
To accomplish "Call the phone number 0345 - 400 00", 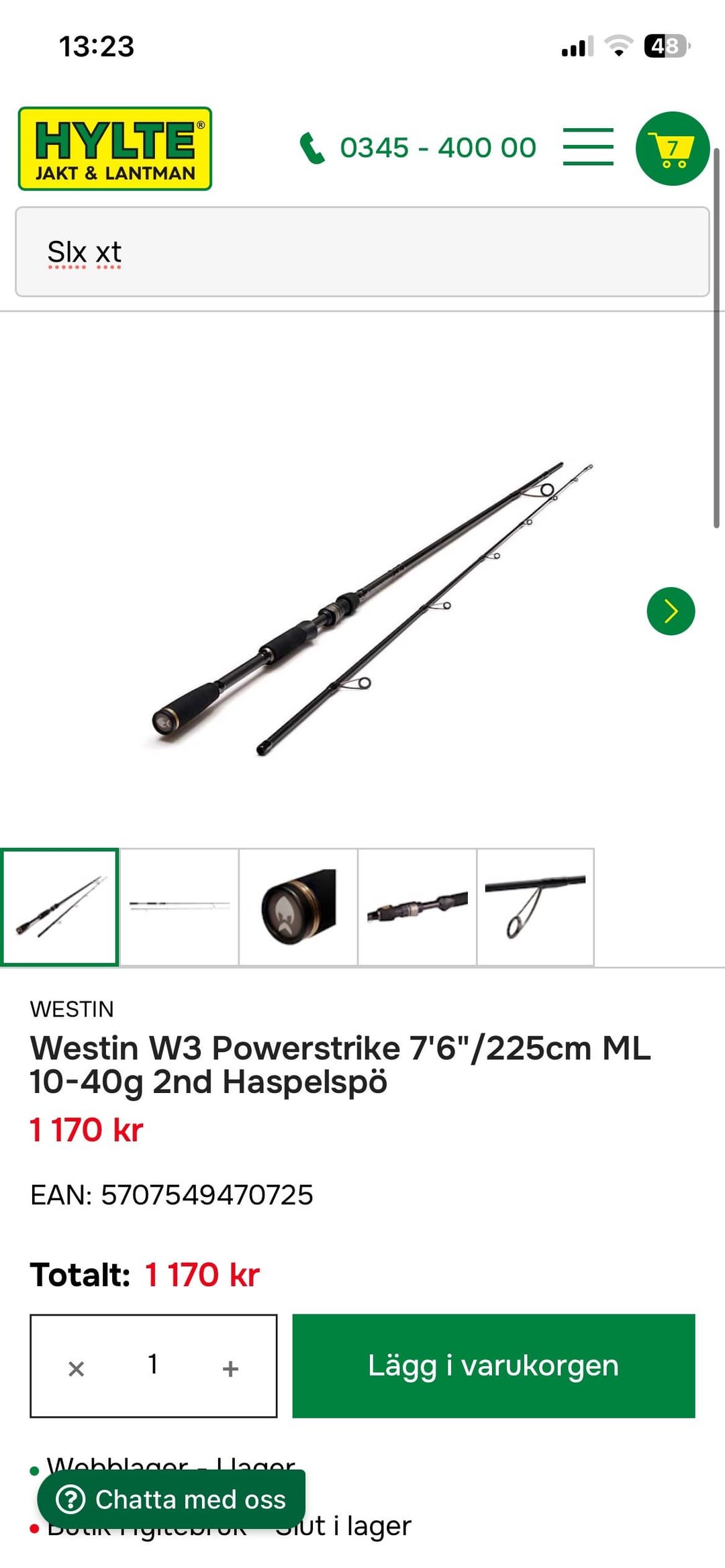I will 418,148.
